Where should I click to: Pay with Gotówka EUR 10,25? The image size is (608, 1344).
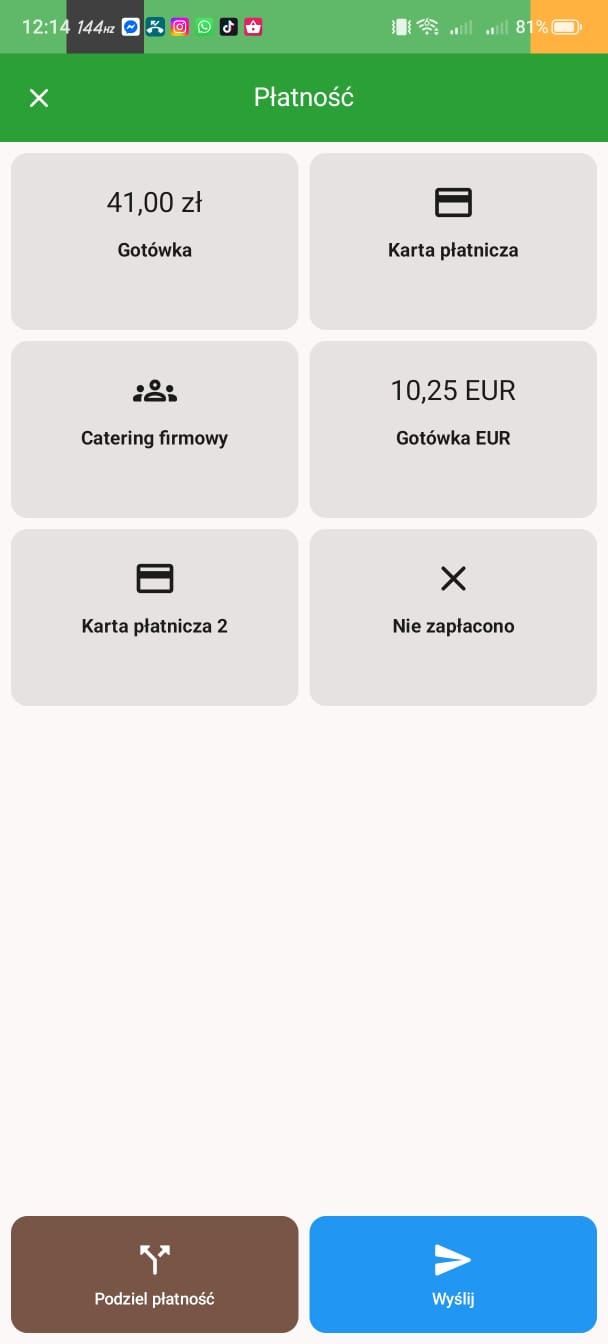453,429
